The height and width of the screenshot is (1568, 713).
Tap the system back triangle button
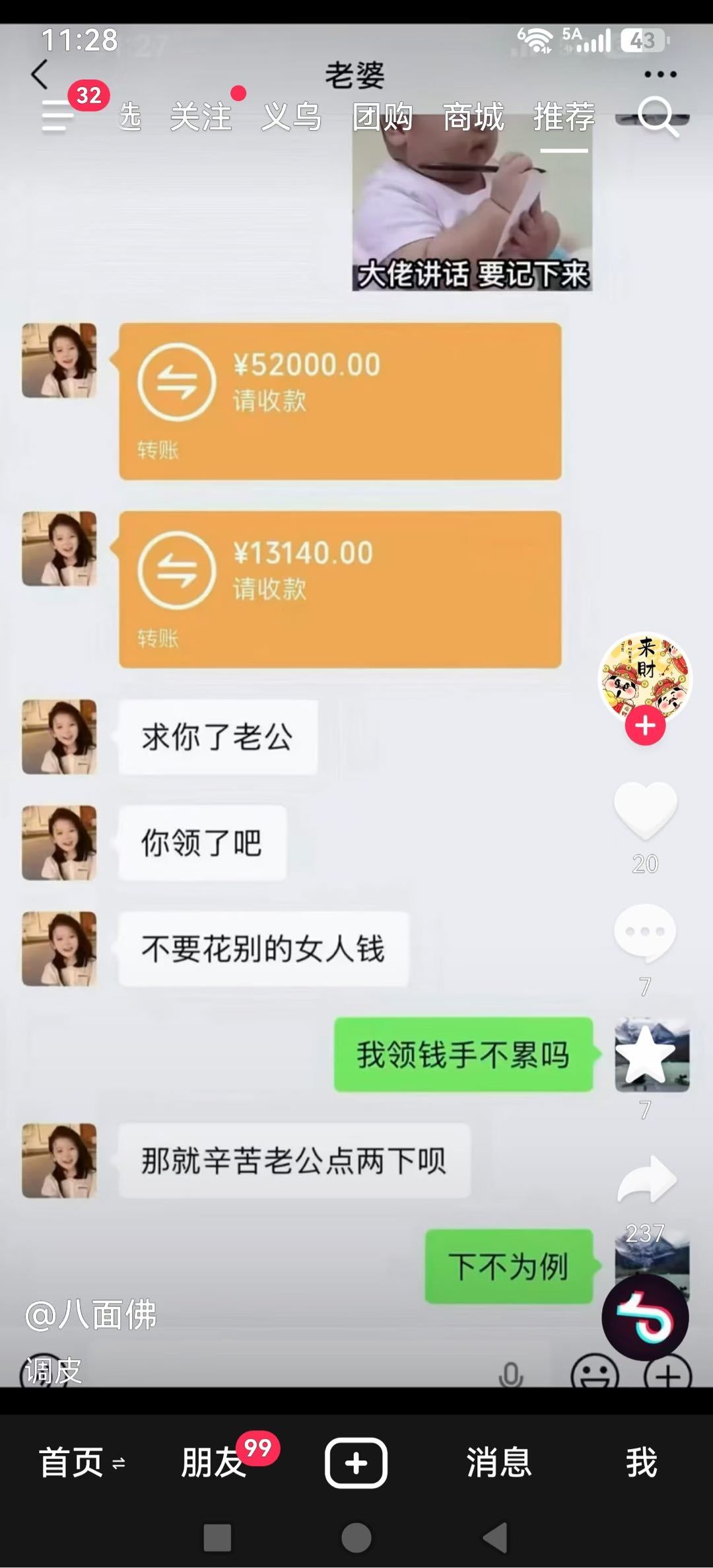(496, 1538)
